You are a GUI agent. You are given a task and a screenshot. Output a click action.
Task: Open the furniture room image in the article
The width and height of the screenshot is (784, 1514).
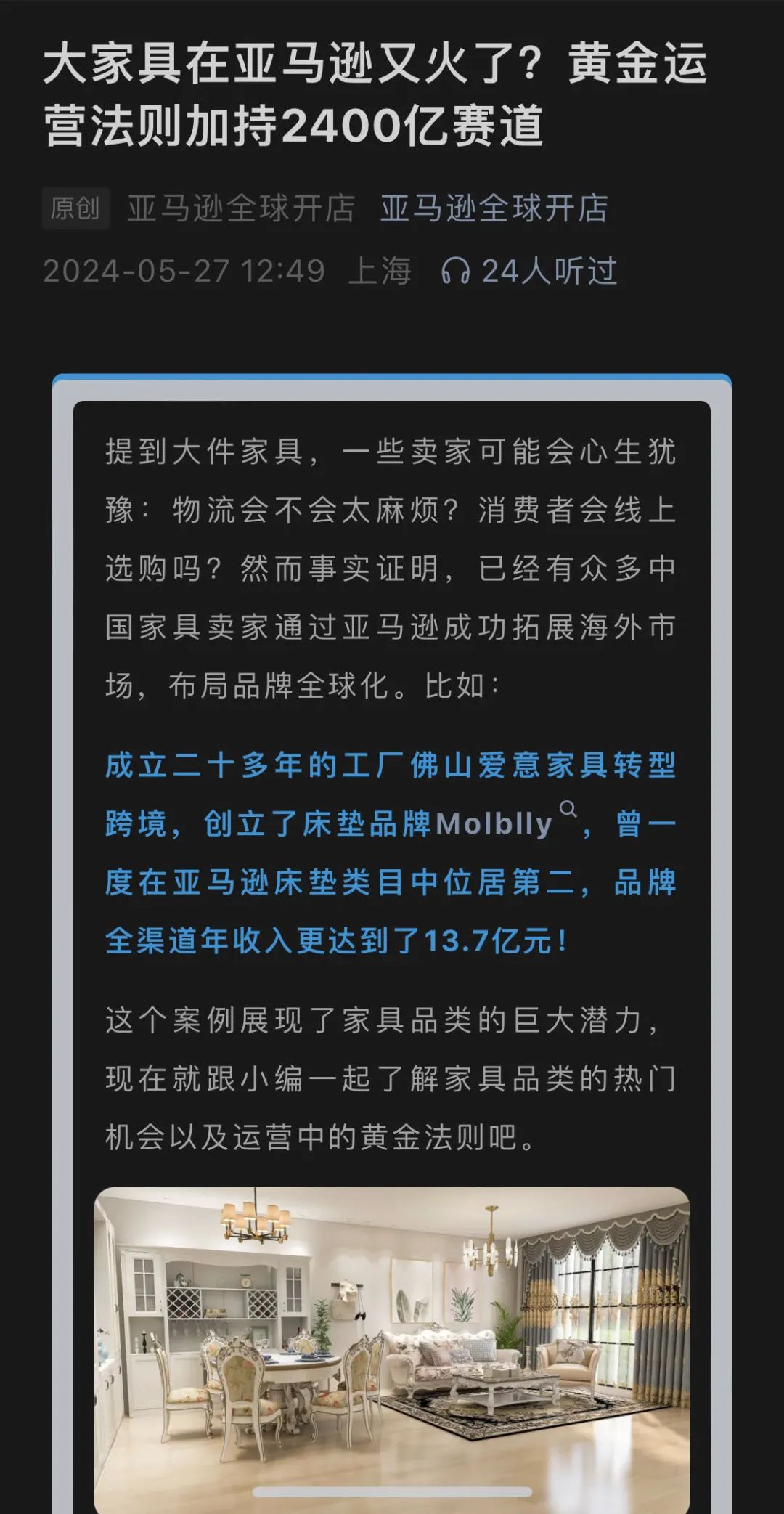392,1343
